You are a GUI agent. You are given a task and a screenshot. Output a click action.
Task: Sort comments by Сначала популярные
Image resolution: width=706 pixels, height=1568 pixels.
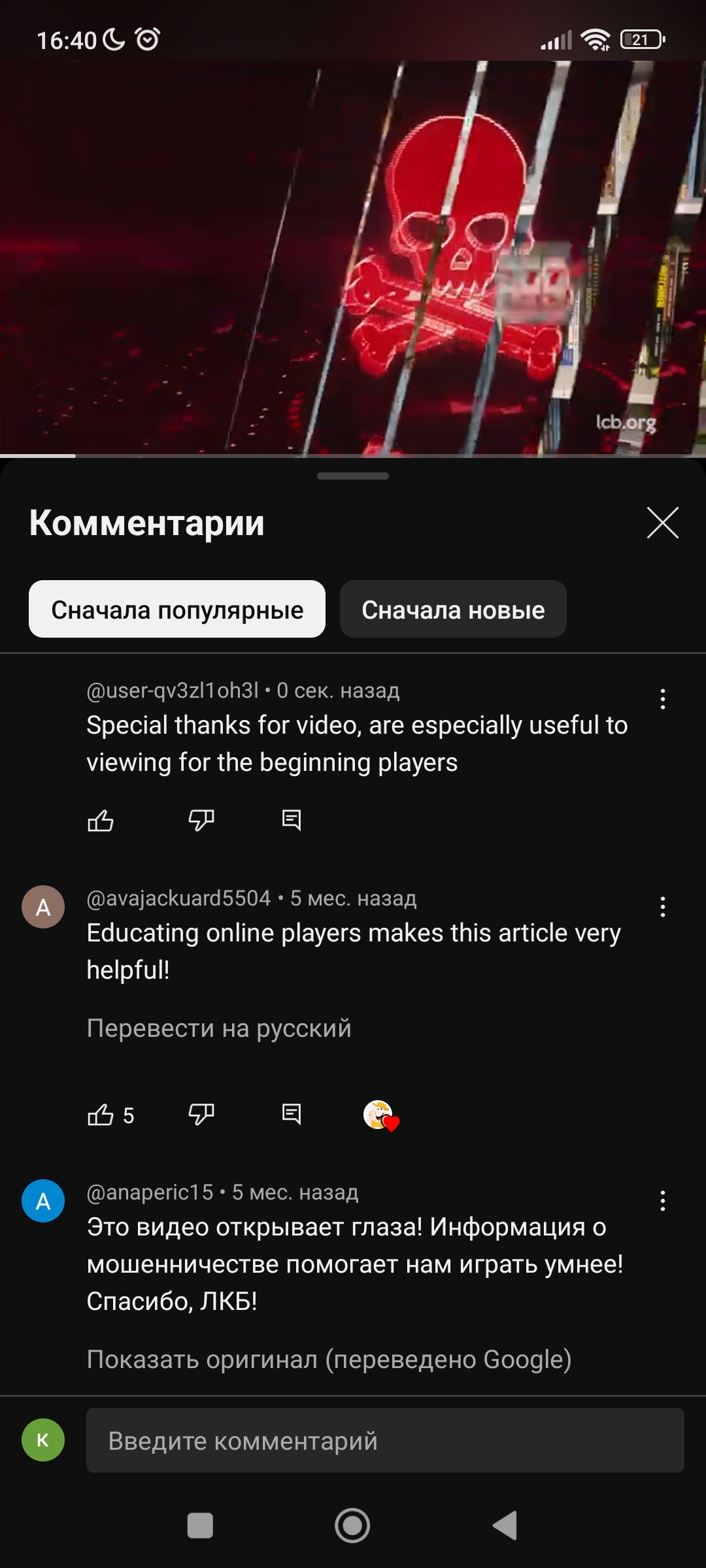click(177, 610)
